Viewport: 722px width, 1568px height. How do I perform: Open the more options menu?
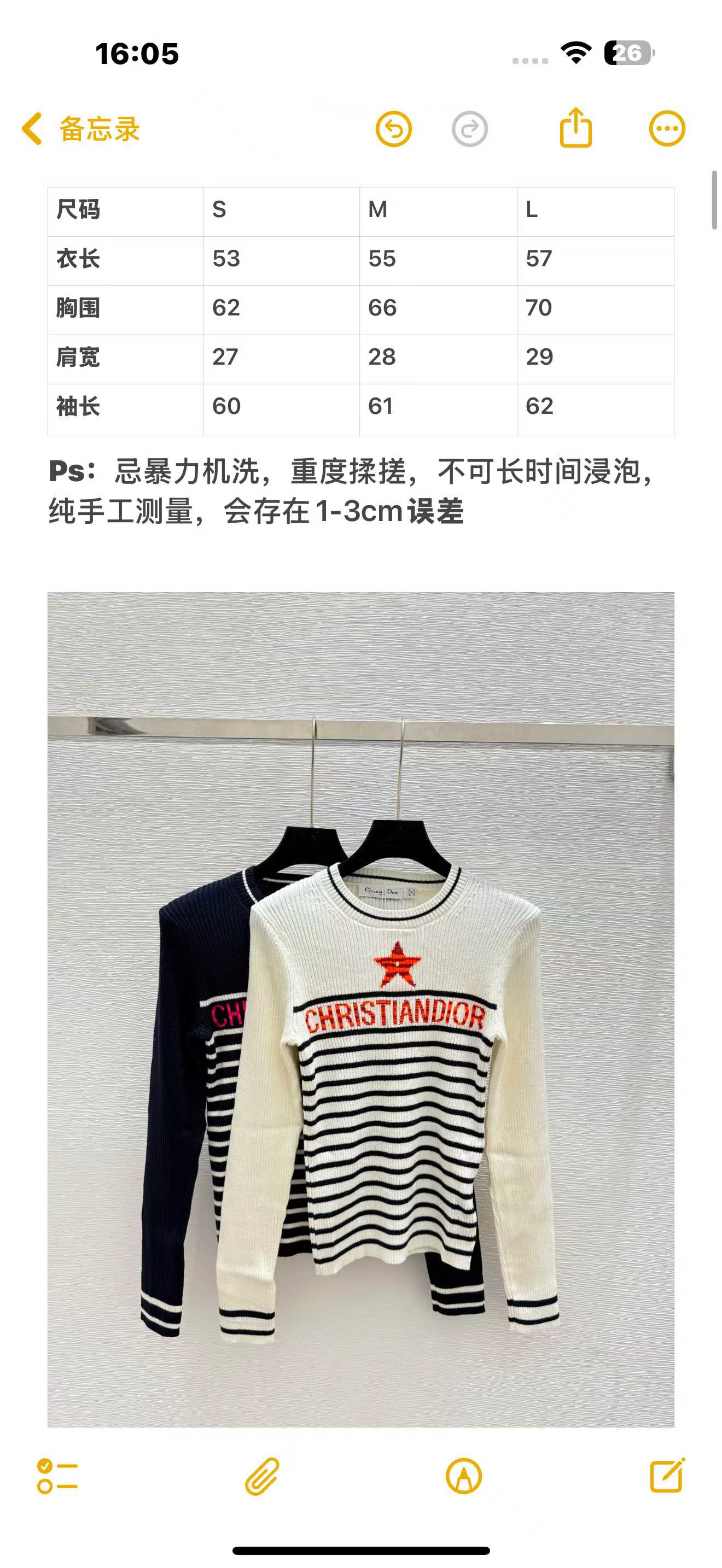click(x=667, y=129)
